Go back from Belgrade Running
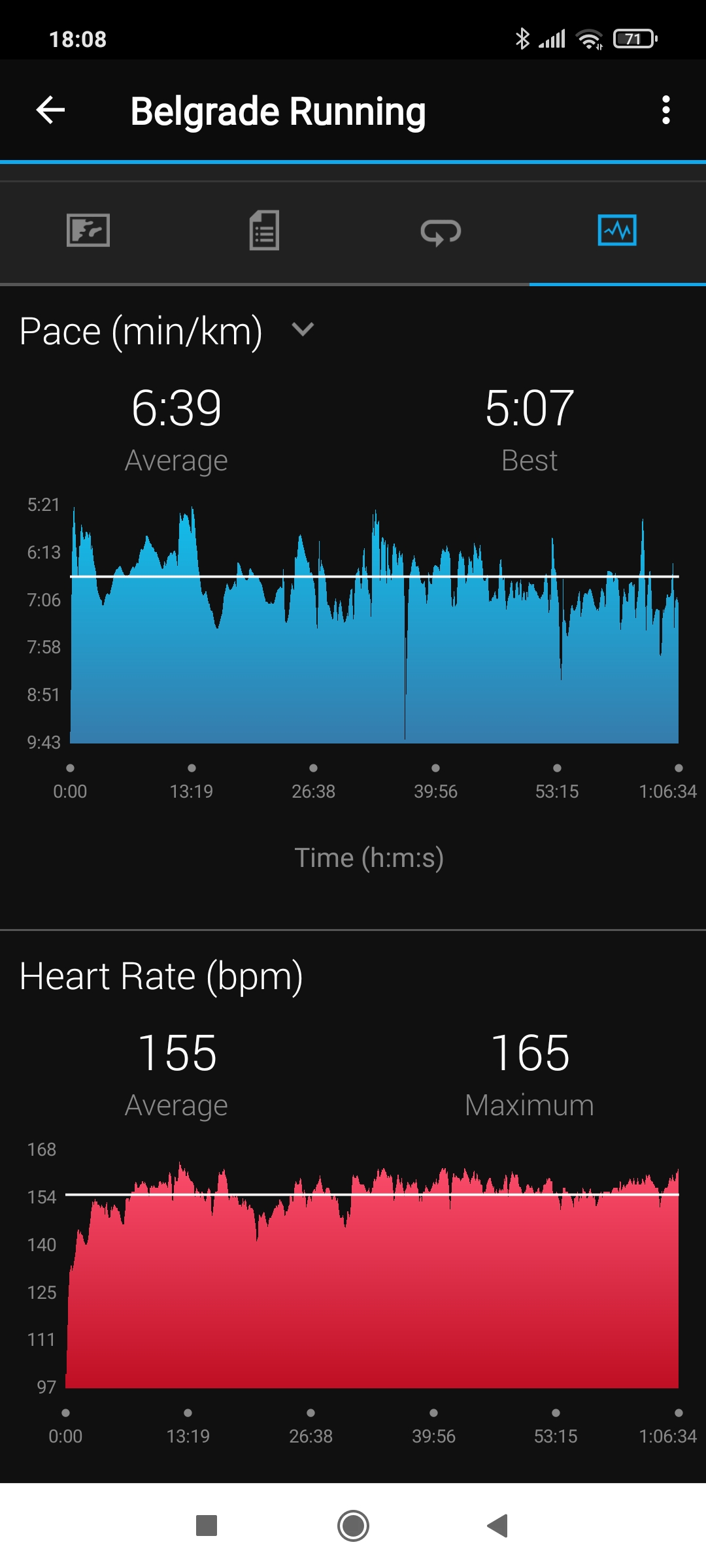This screenshot has width=706, height=1568. pos(50,110)
